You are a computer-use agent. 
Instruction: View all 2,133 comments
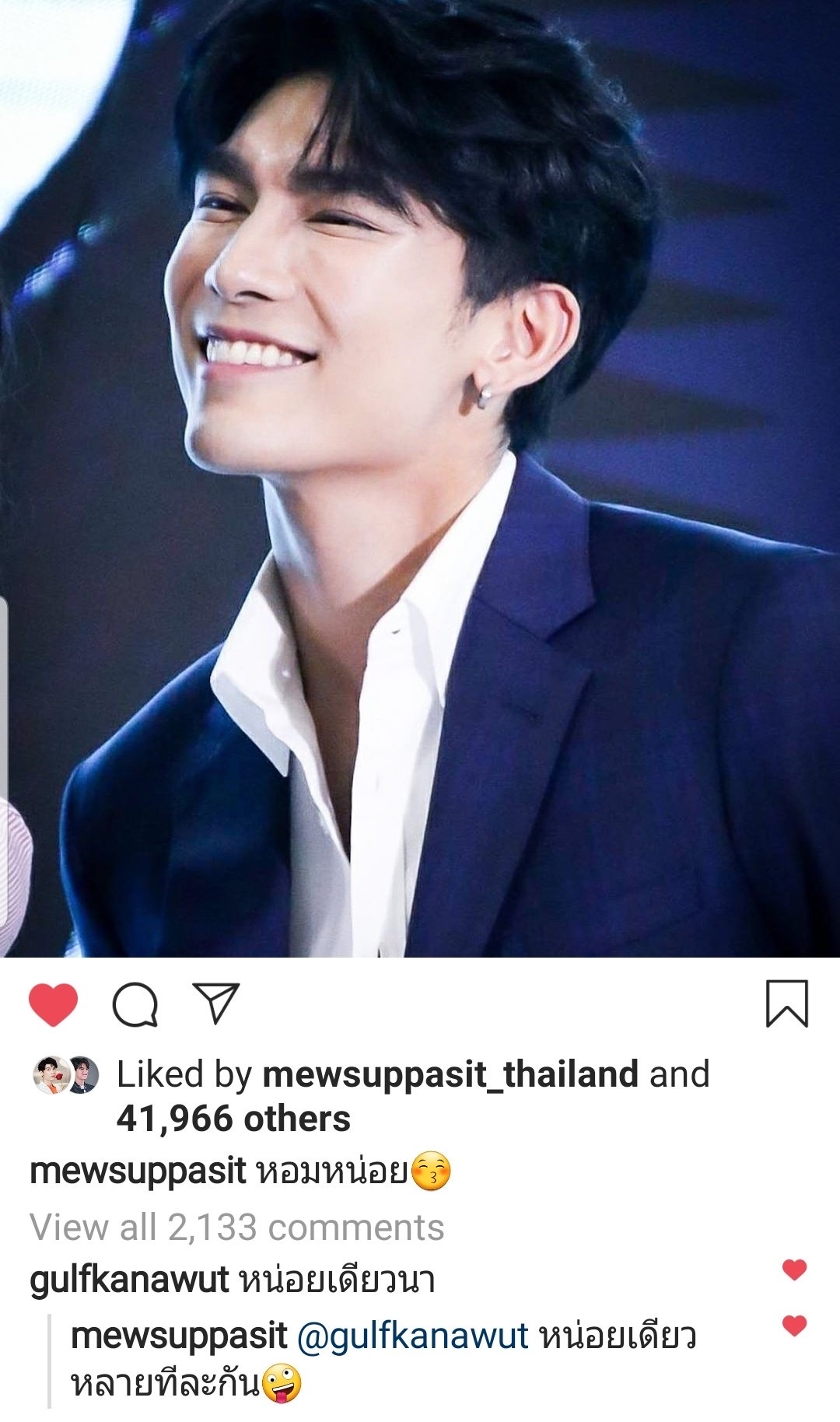(x=237, y=1228)
